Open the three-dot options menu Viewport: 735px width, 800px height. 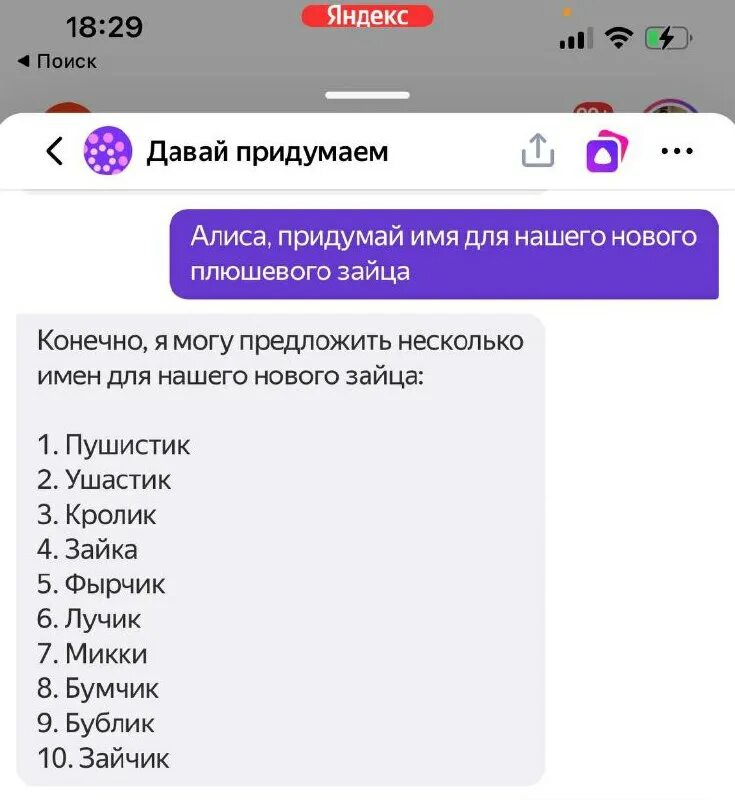677,150
